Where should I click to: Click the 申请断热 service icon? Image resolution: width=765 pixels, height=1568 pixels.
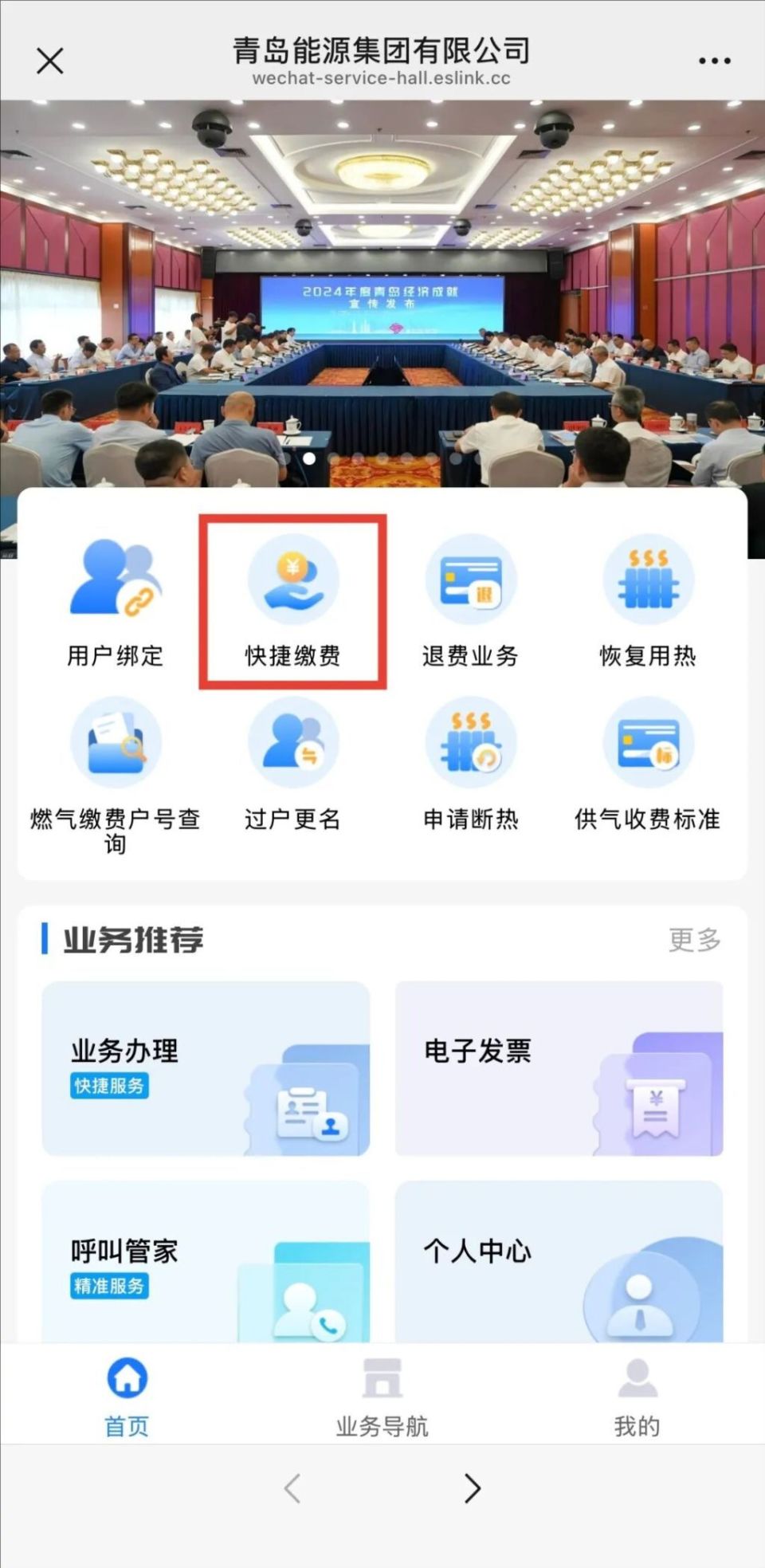pyautogui.click(x=470, y=743)
